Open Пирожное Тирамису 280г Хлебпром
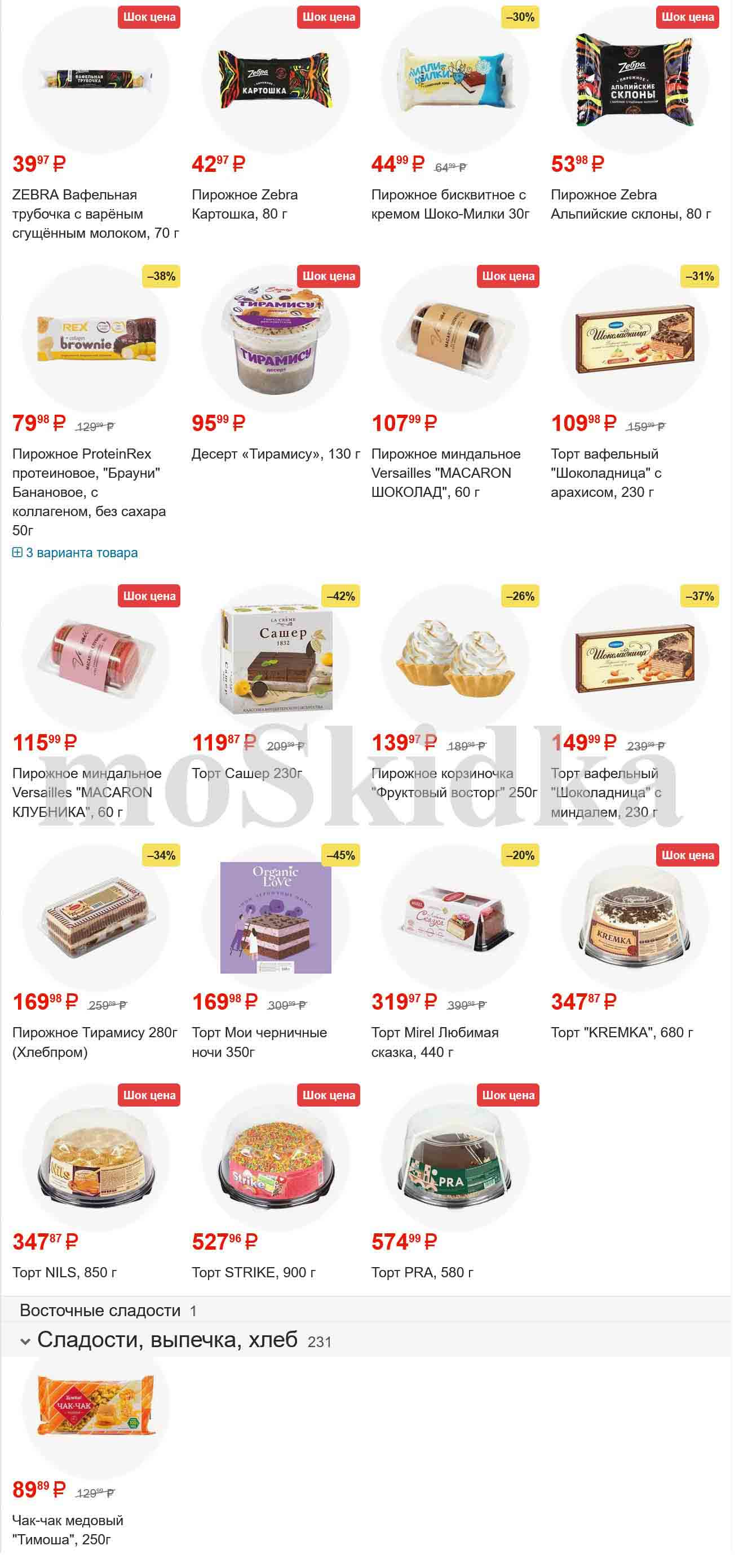Viewport: 739px width, 1568px height. click(95, 1041)
